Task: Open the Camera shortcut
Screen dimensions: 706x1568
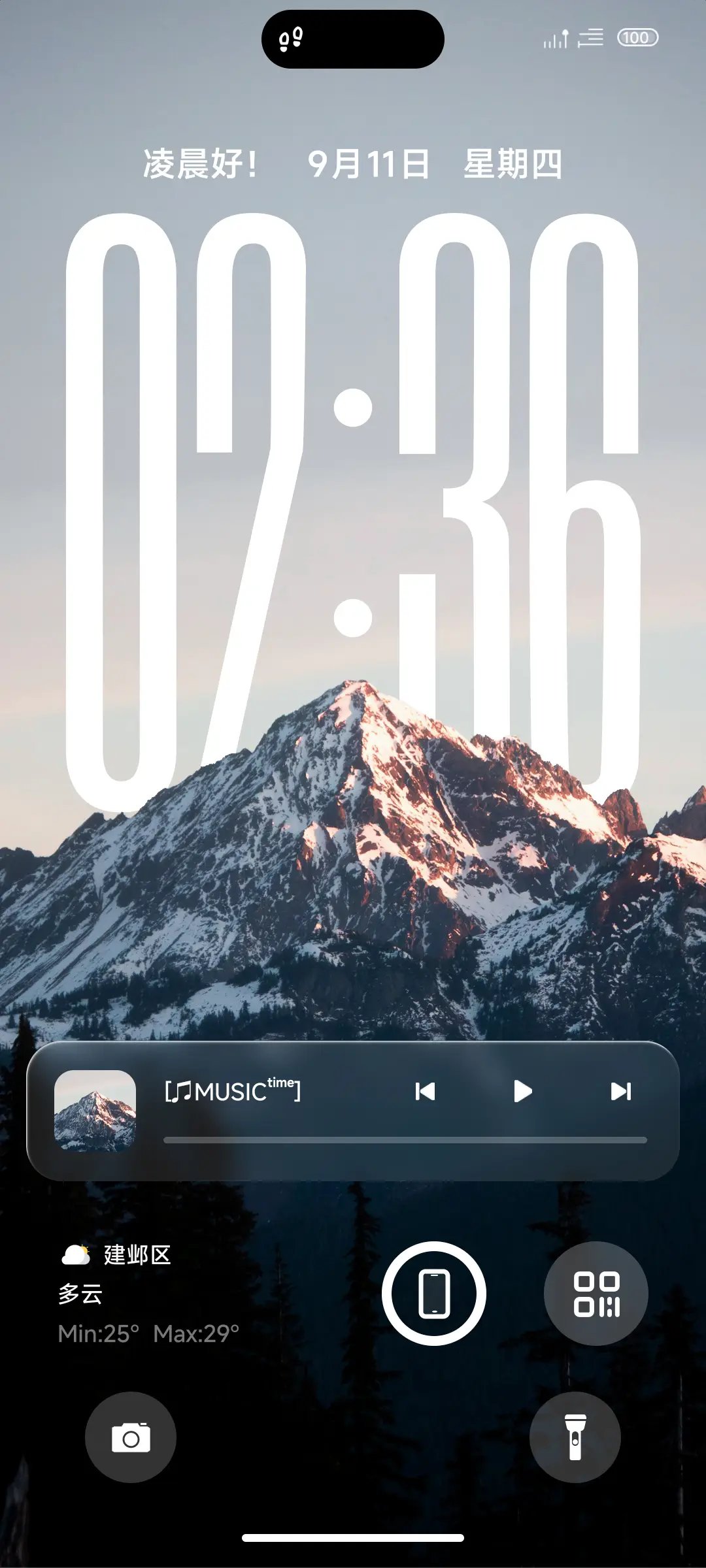Action: click(x=130, y=1439)
